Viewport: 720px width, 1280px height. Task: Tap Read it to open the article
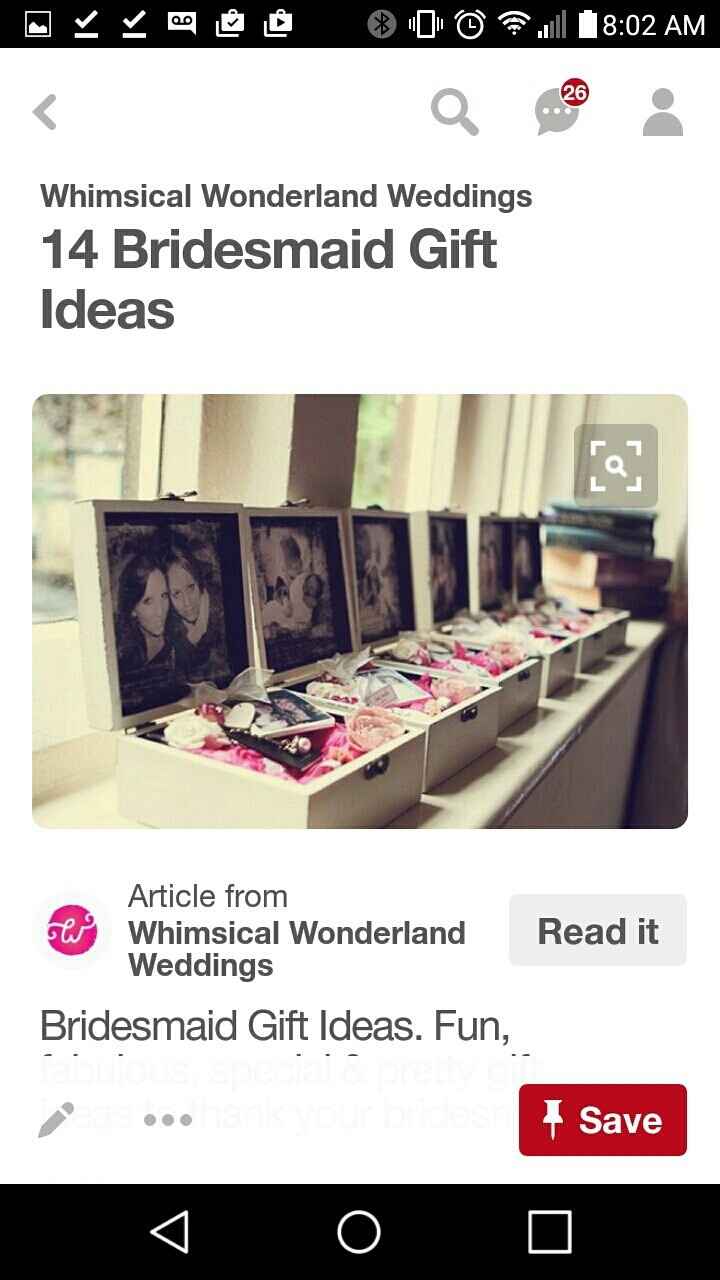(x=597, y=931)
